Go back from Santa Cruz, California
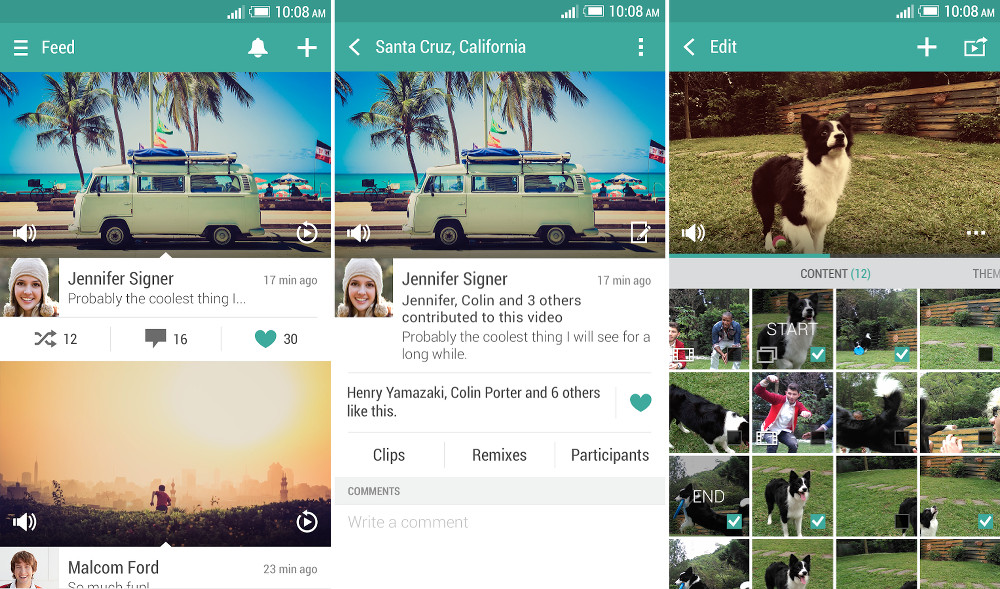The image size is (1000, 589). coord(354,47)
